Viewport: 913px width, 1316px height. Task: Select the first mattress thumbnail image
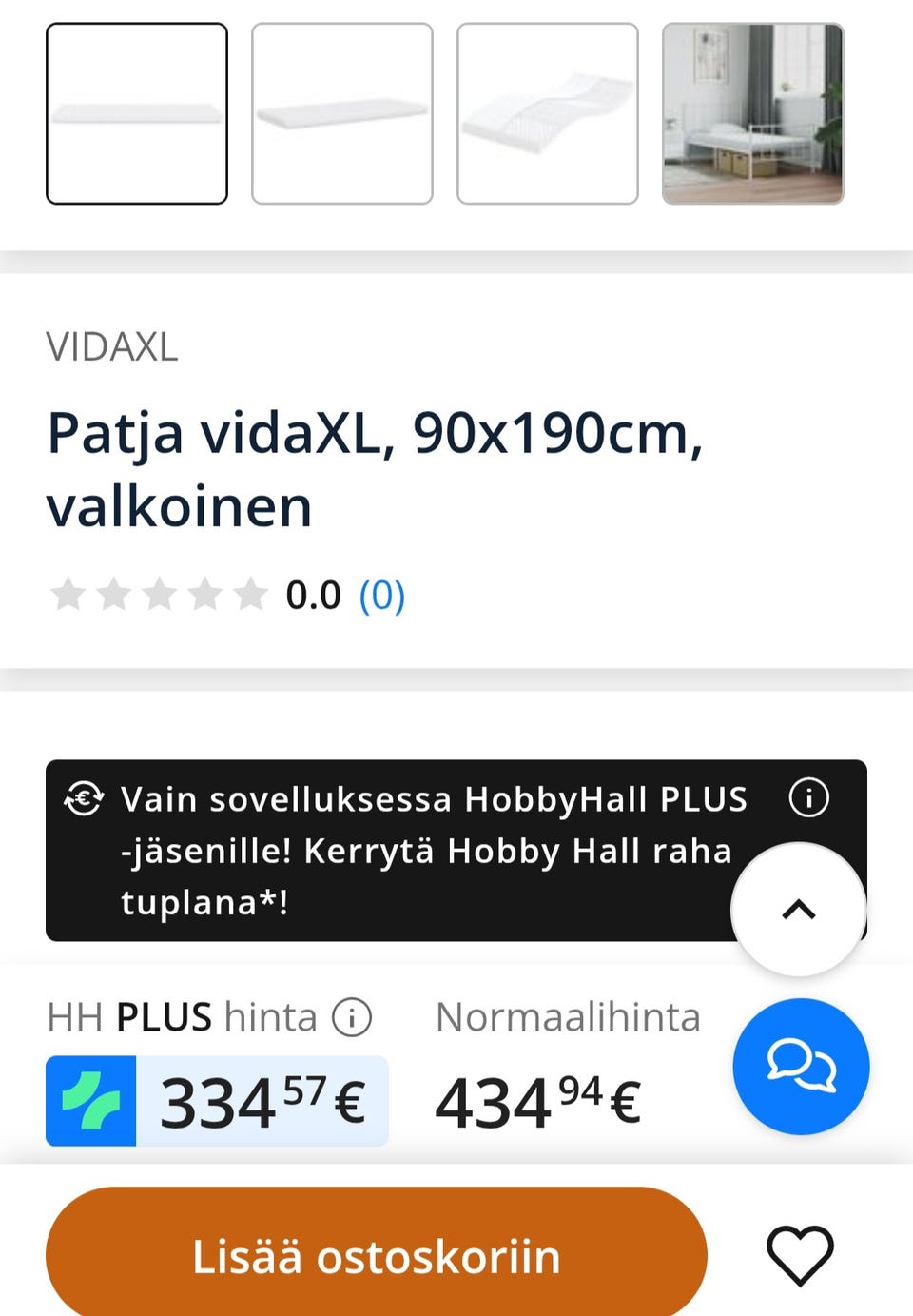(137, 113)
